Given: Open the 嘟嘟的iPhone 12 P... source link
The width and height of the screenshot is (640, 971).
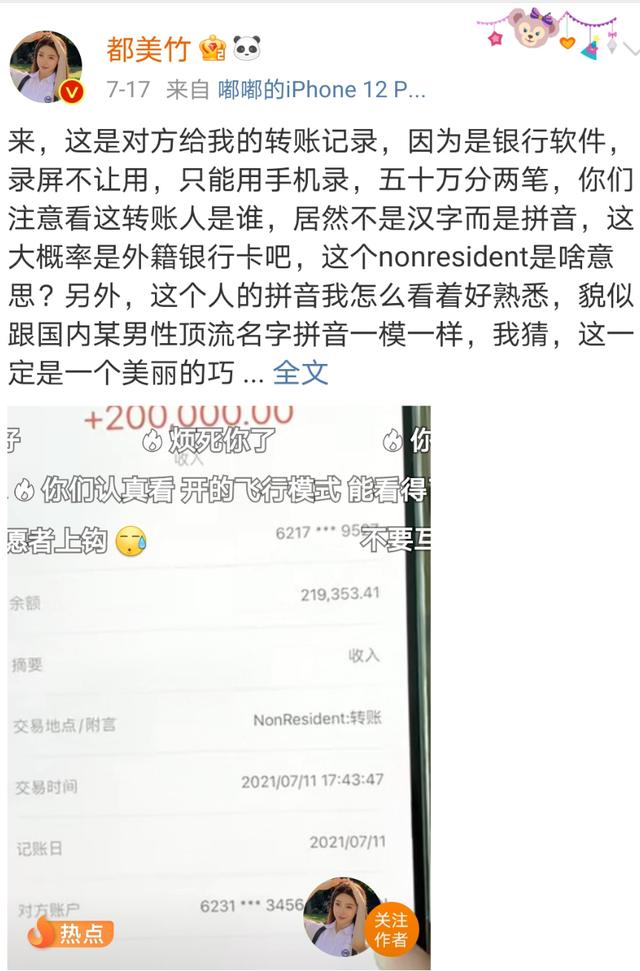Looking at the screenshot, I should [322, 90].
